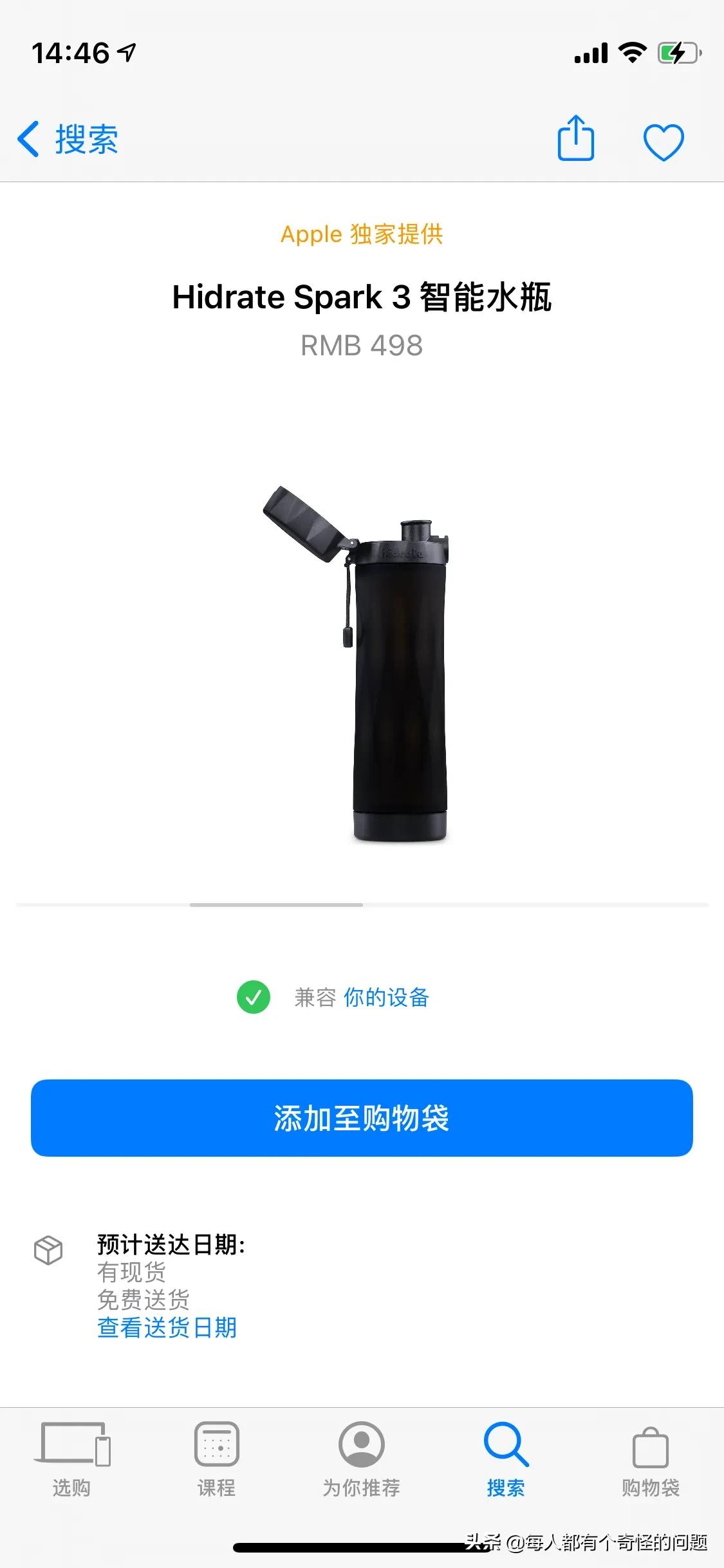Toggle favorite for this water bottle
Image resolution: width=724 pixels, height=1568 pixels.
pos(664,140)
